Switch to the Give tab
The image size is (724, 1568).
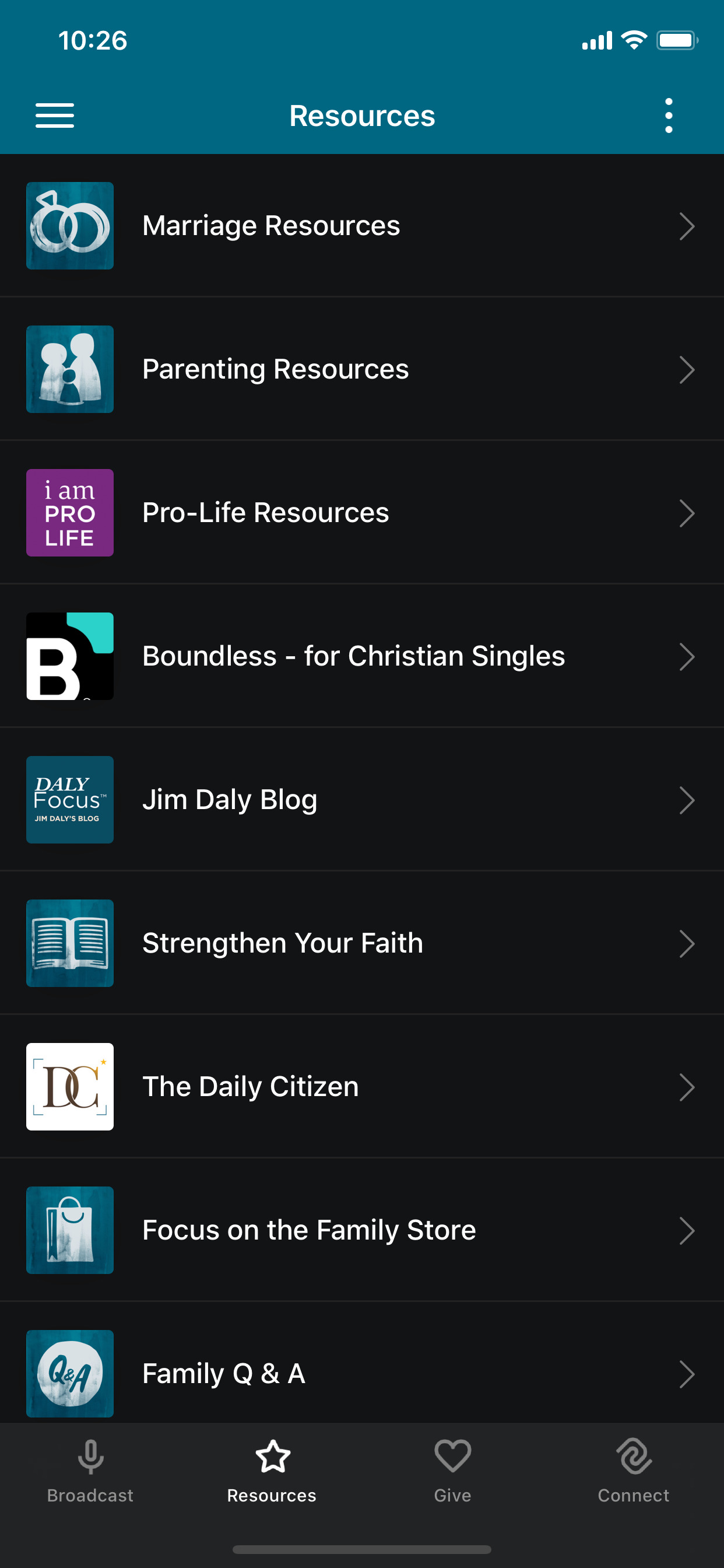pos(453,1471)
